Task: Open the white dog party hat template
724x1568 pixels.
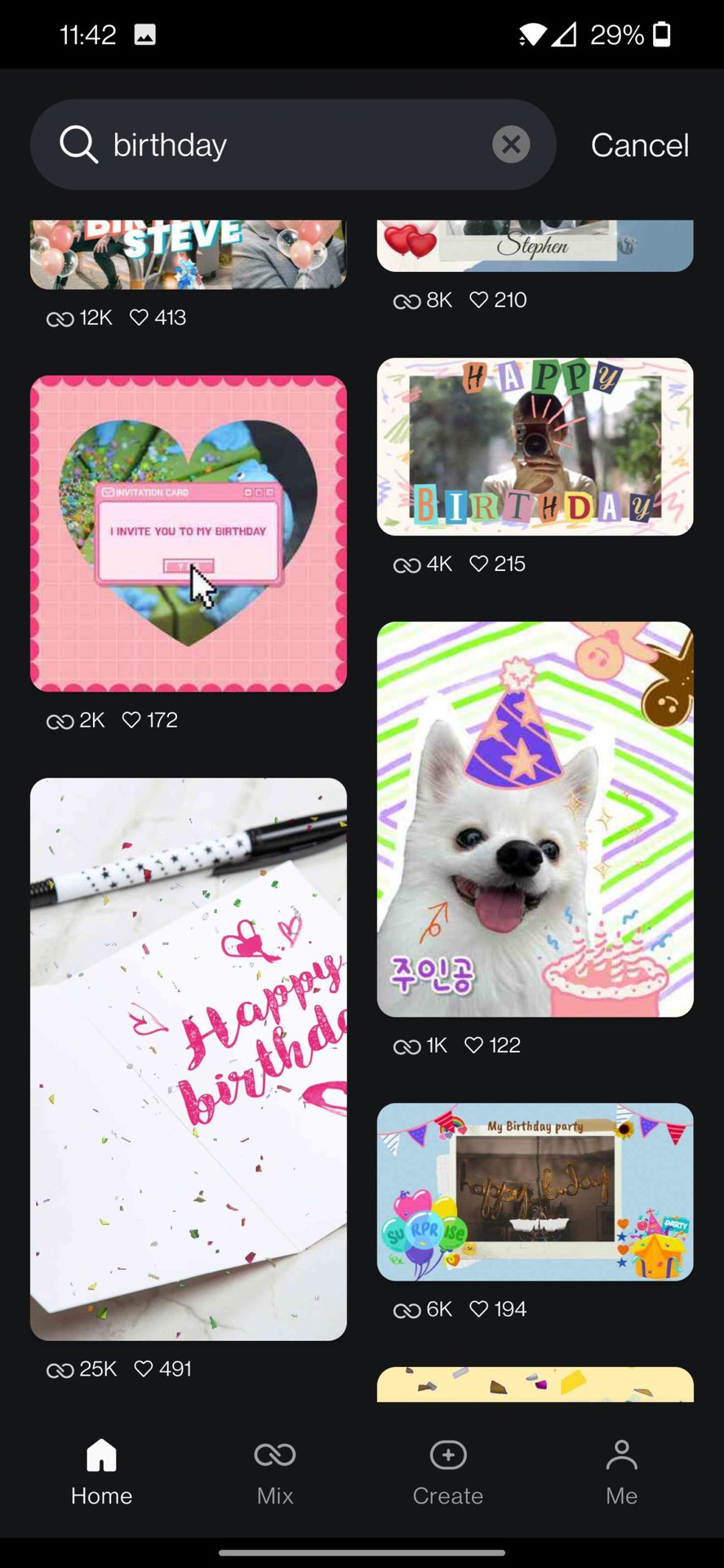Action: click(x=535, y=819)
